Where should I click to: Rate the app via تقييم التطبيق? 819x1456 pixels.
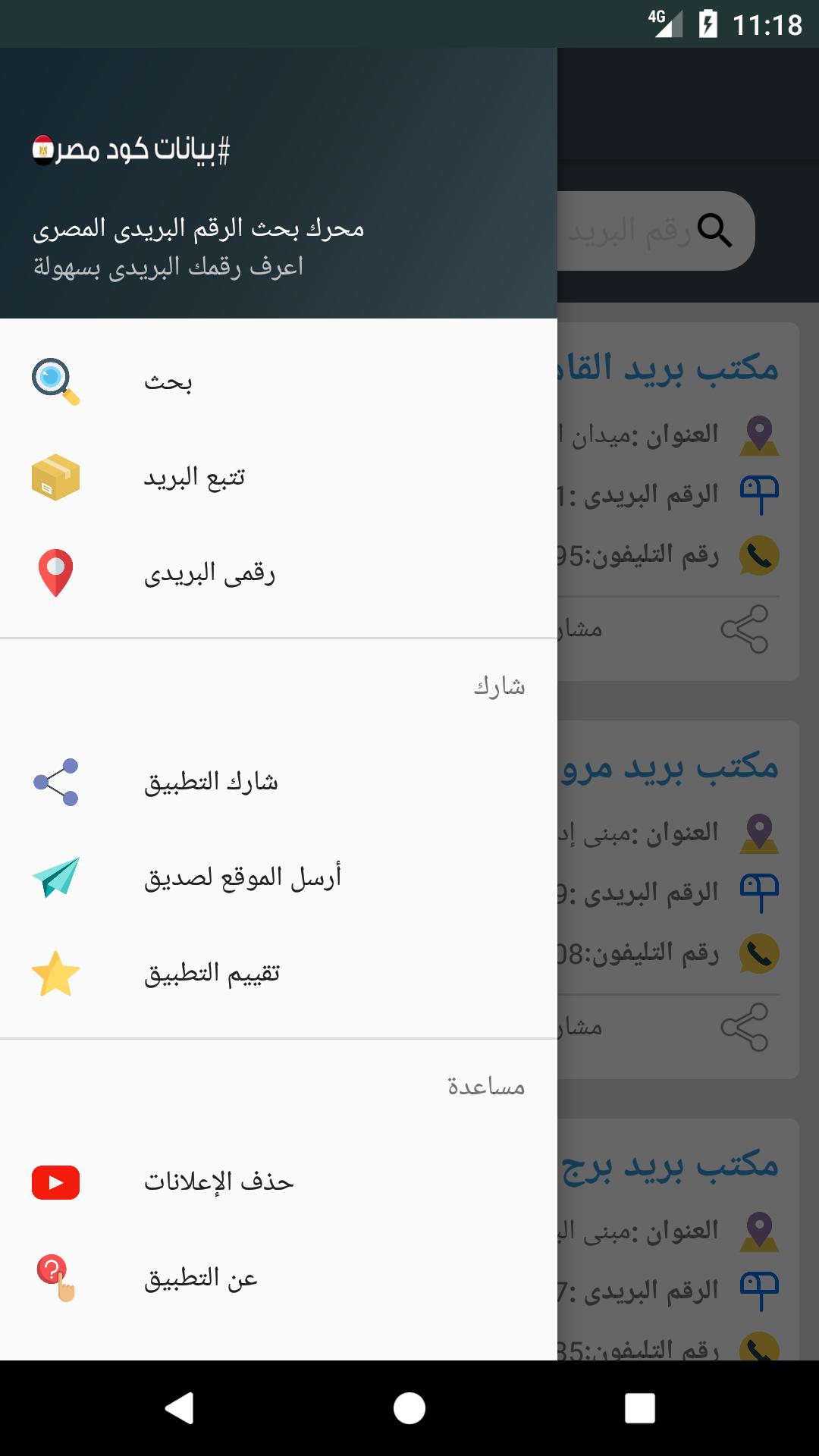point(278,973)
